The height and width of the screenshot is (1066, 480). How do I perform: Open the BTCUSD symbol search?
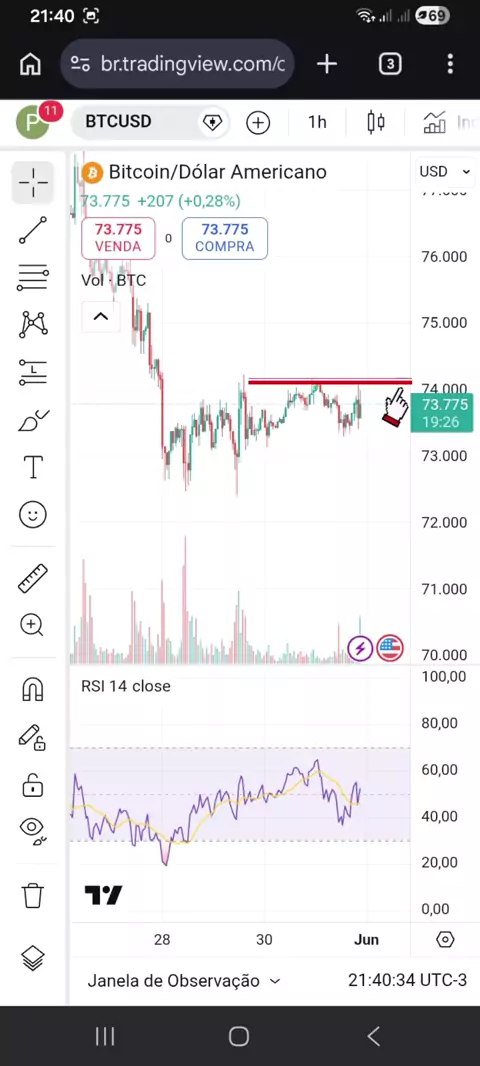(x=118, y=122)
